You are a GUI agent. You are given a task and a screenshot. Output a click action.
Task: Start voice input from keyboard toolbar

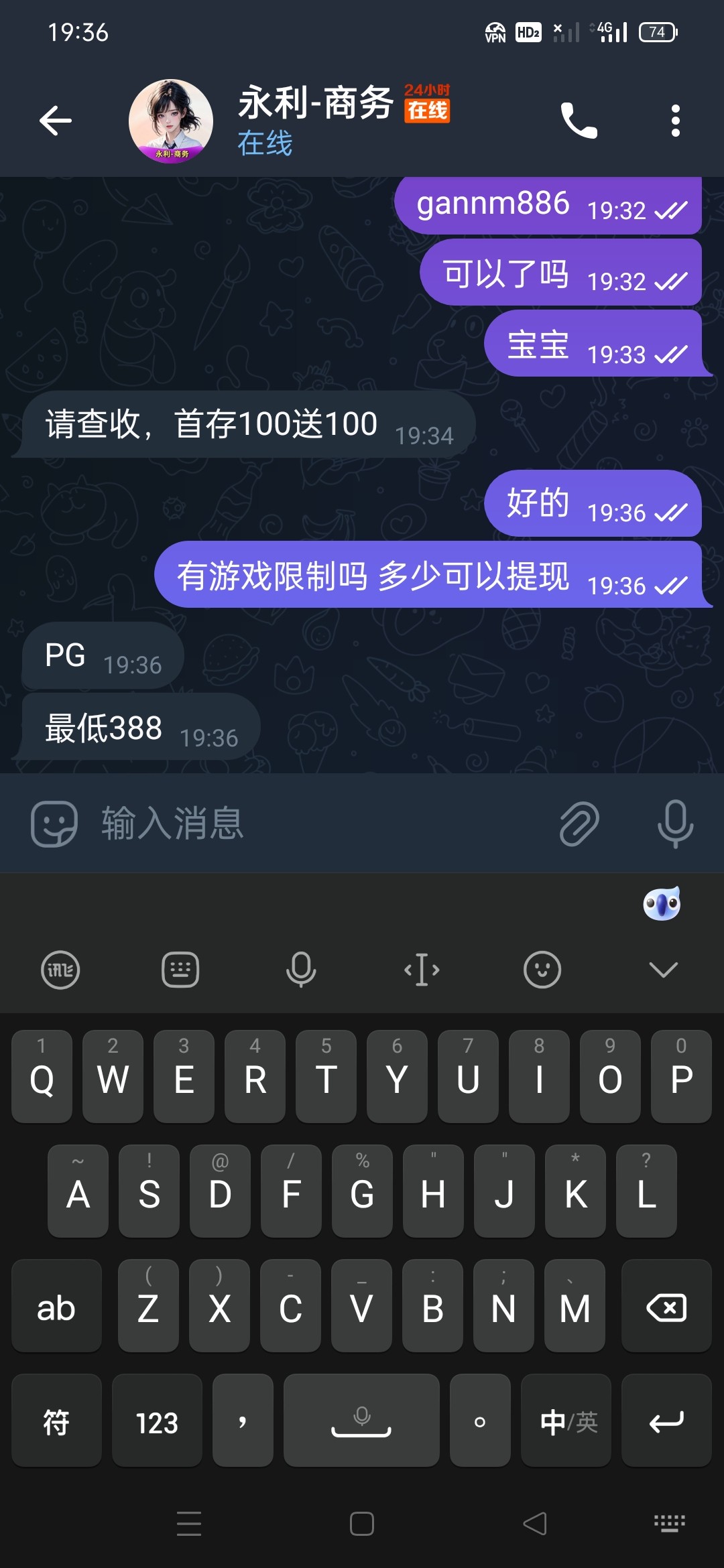pyautogui.click(x=301, y=970)
